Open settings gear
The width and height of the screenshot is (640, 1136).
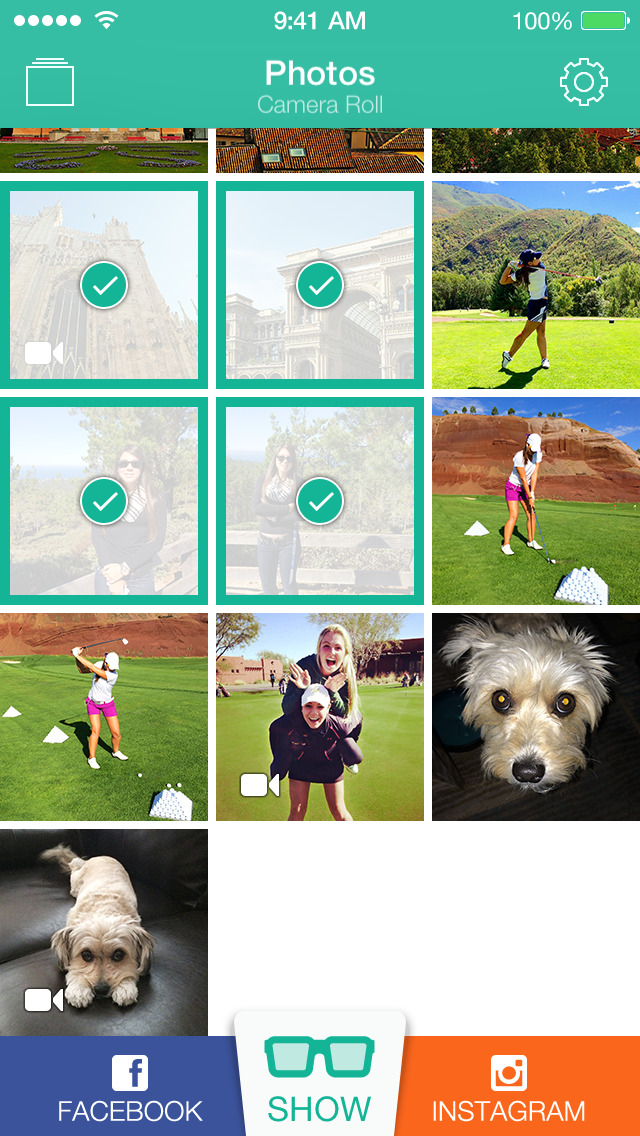583,83
